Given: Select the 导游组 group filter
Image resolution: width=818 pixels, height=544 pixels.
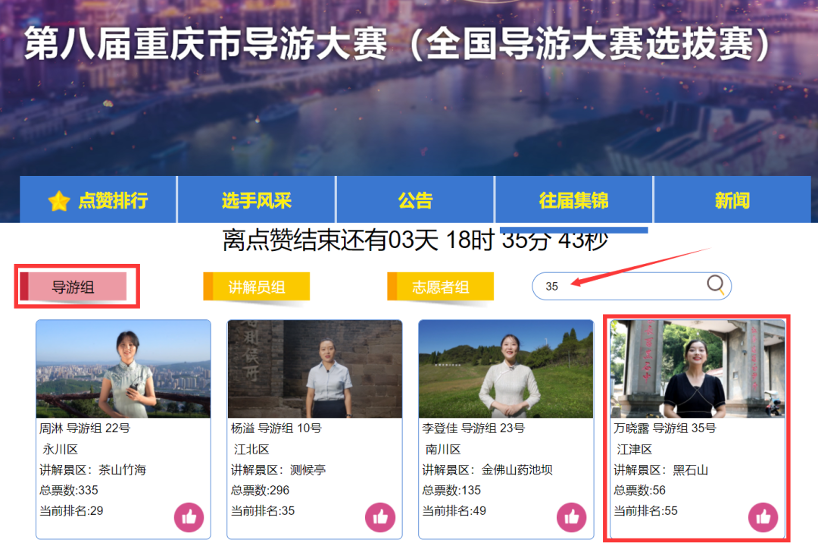Looking at the screenshot, I should point(76,287).
